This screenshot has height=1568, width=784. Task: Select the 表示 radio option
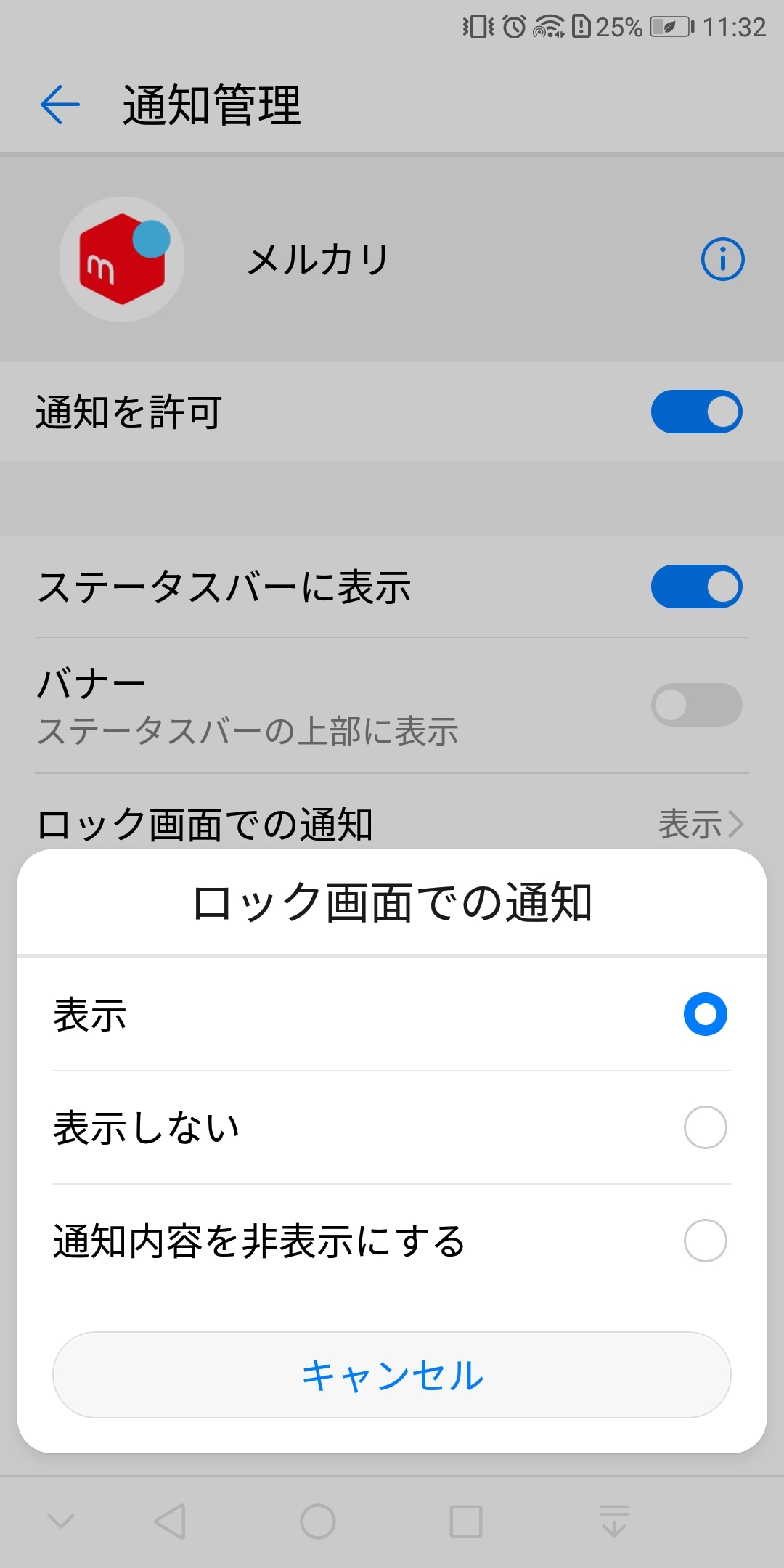704,1014
